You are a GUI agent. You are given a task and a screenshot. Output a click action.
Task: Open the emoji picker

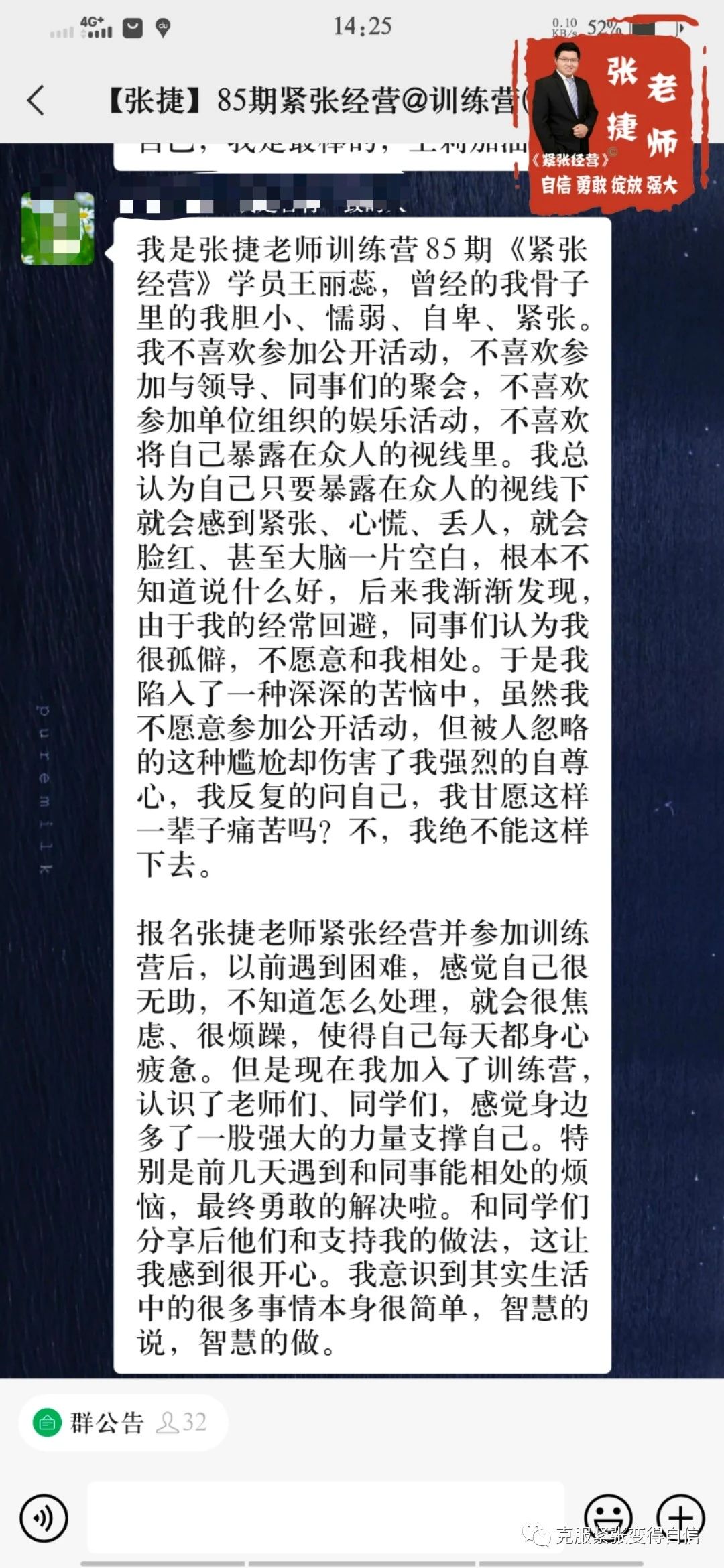[x=607, y=1517]
